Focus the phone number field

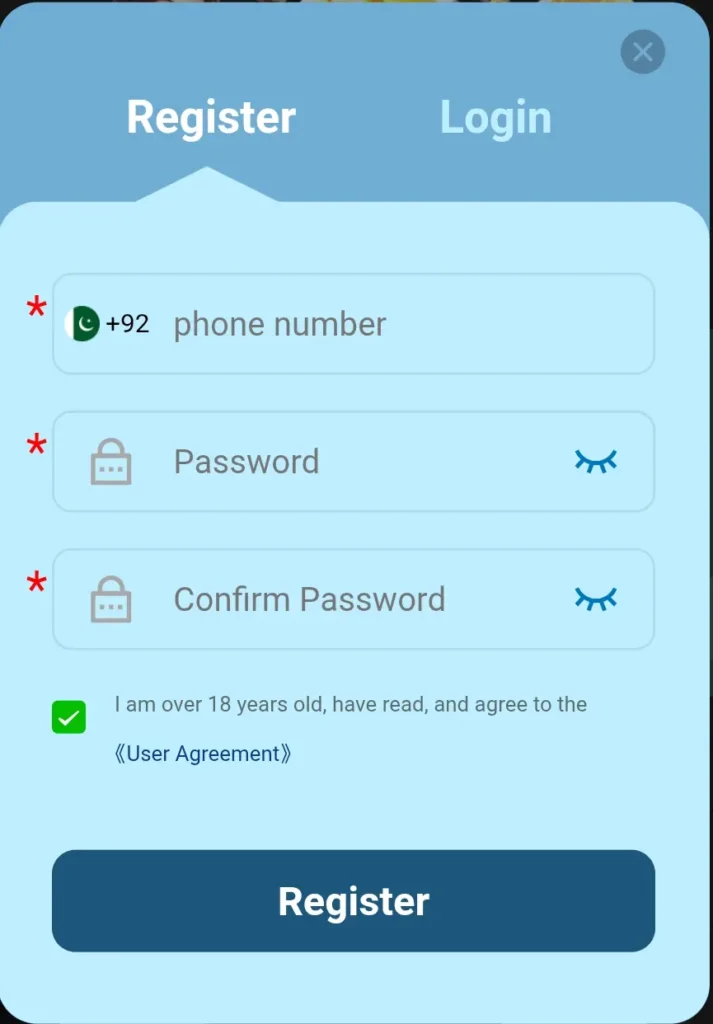pos(400,324)
